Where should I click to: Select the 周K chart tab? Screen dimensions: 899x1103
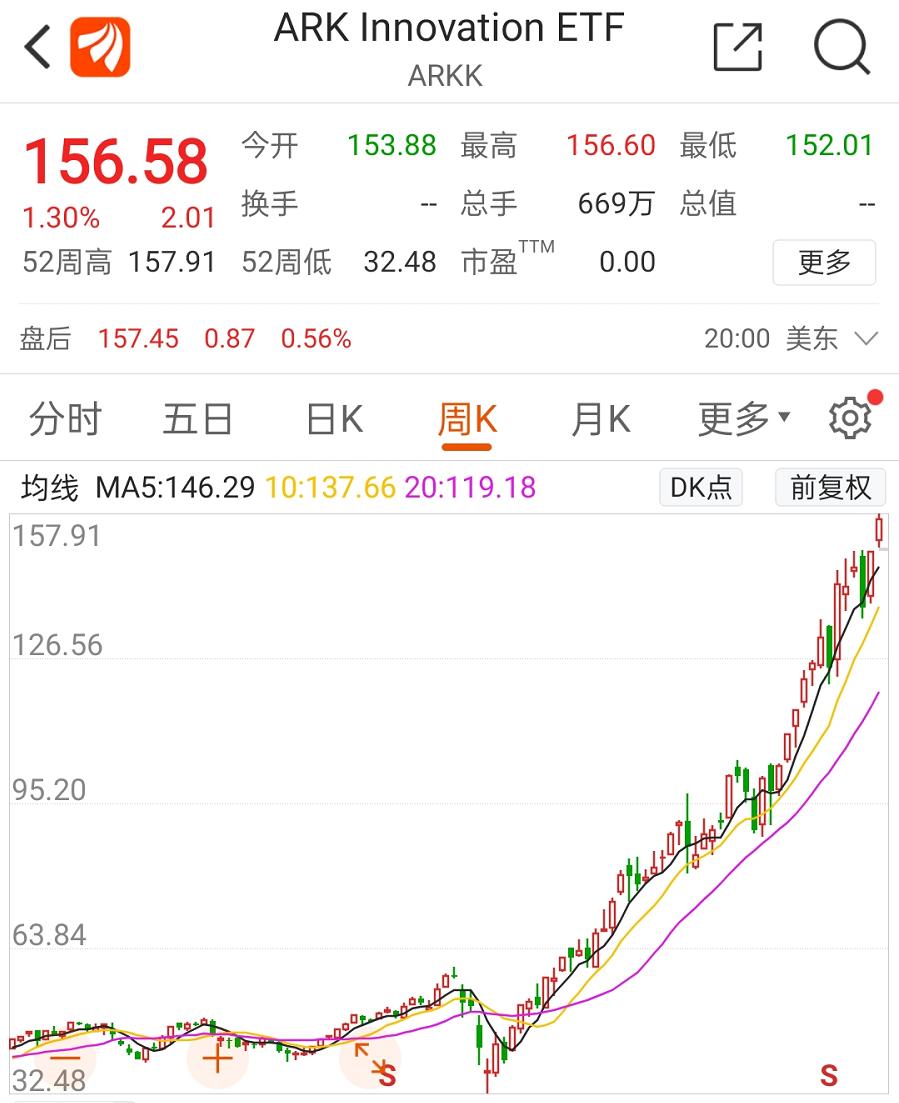point(467,419)
